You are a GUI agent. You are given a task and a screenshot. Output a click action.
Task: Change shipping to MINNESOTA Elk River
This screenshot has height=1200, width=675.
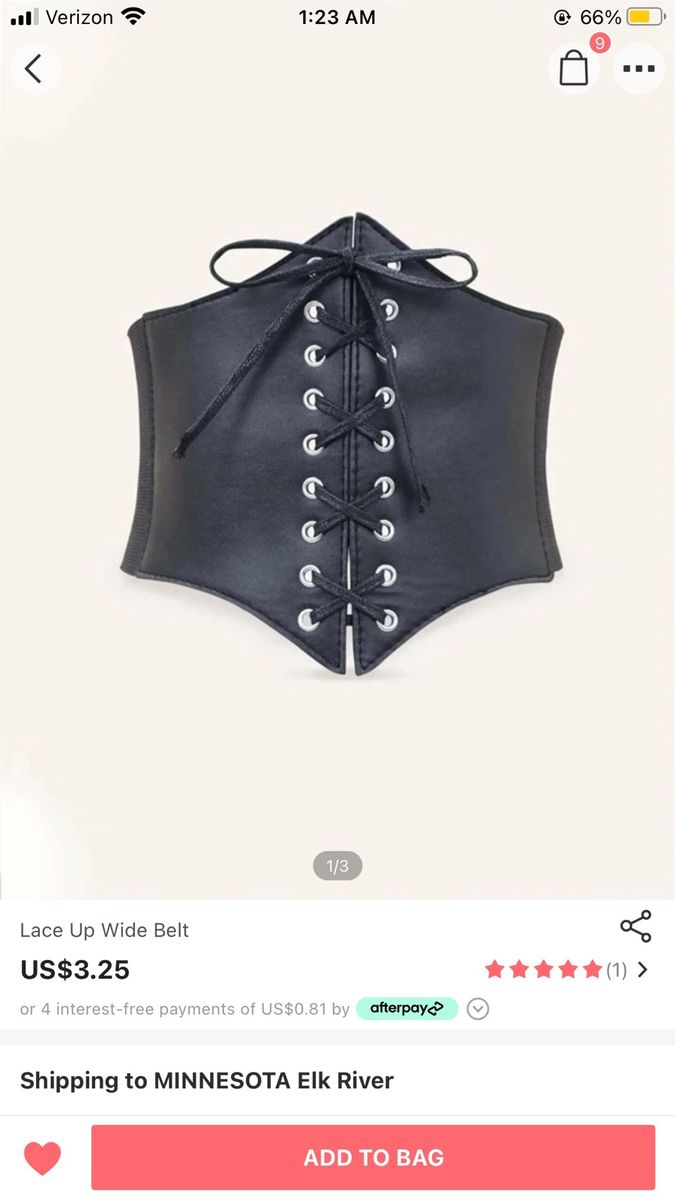(207, 1080)
